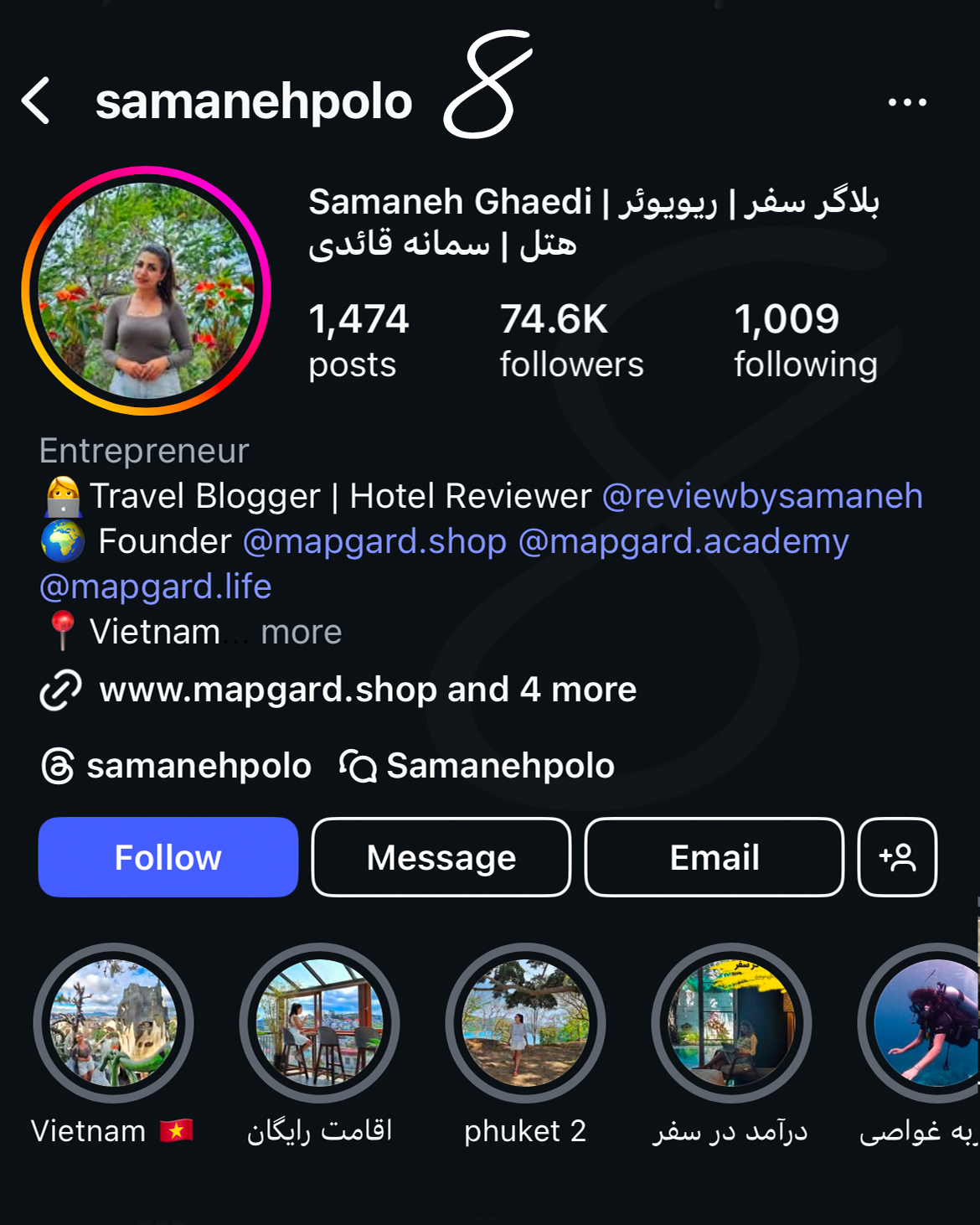The height and width of the screenshot is (1225, 980).
Task: Open @mapgard.academy profile
Action: click(683, 541)
